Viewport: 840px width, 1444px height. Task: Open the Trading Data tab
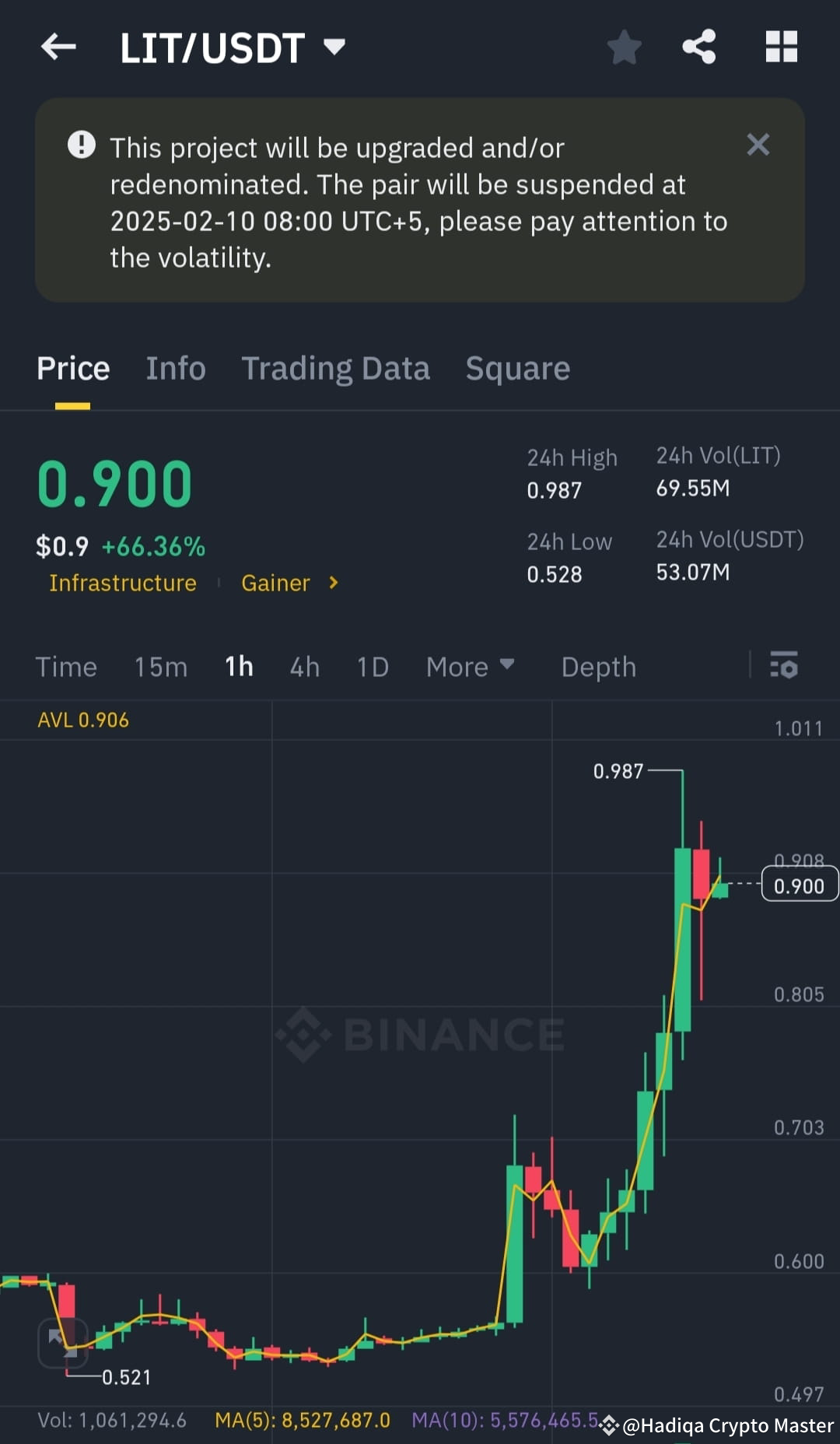click(336, 368)
